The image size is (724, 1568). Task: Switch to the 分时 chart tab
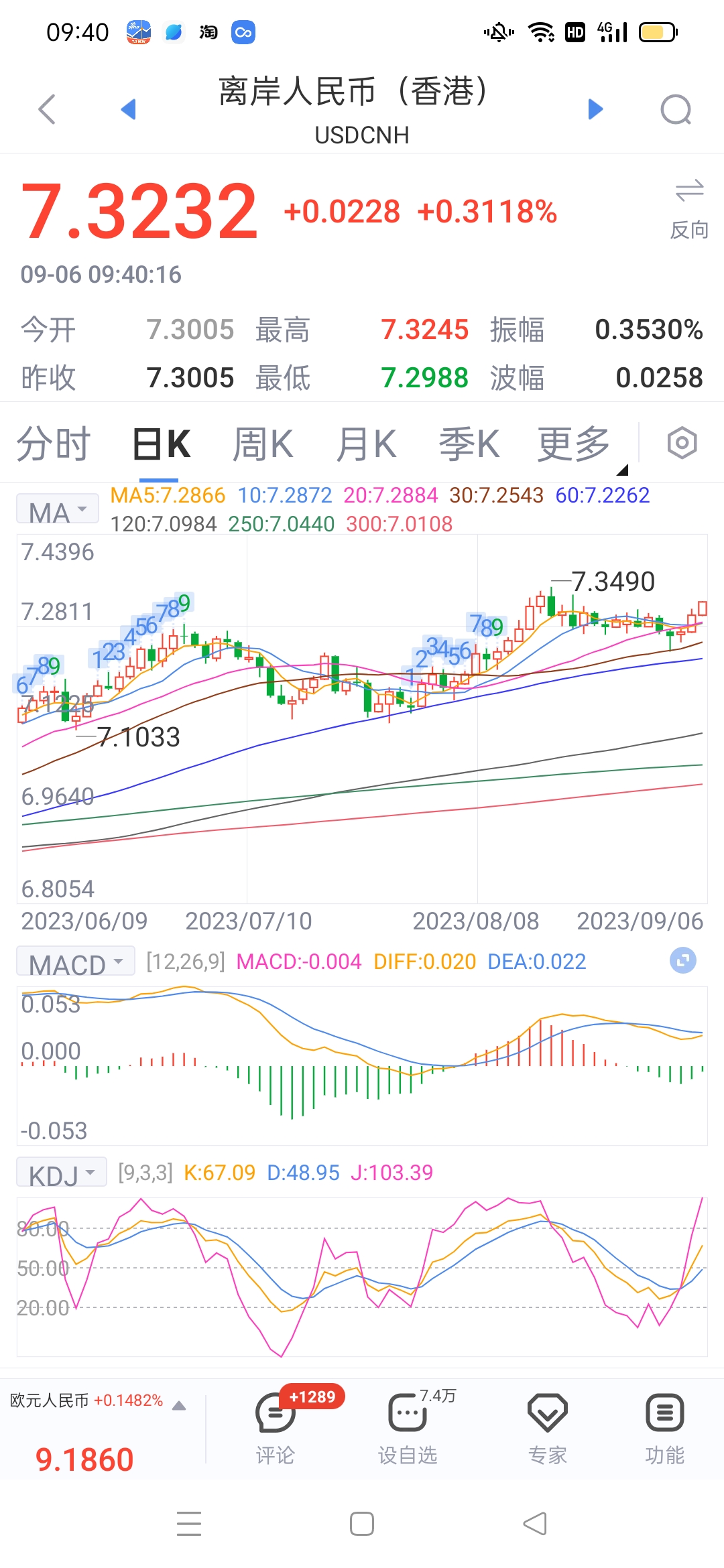(54, 444)
